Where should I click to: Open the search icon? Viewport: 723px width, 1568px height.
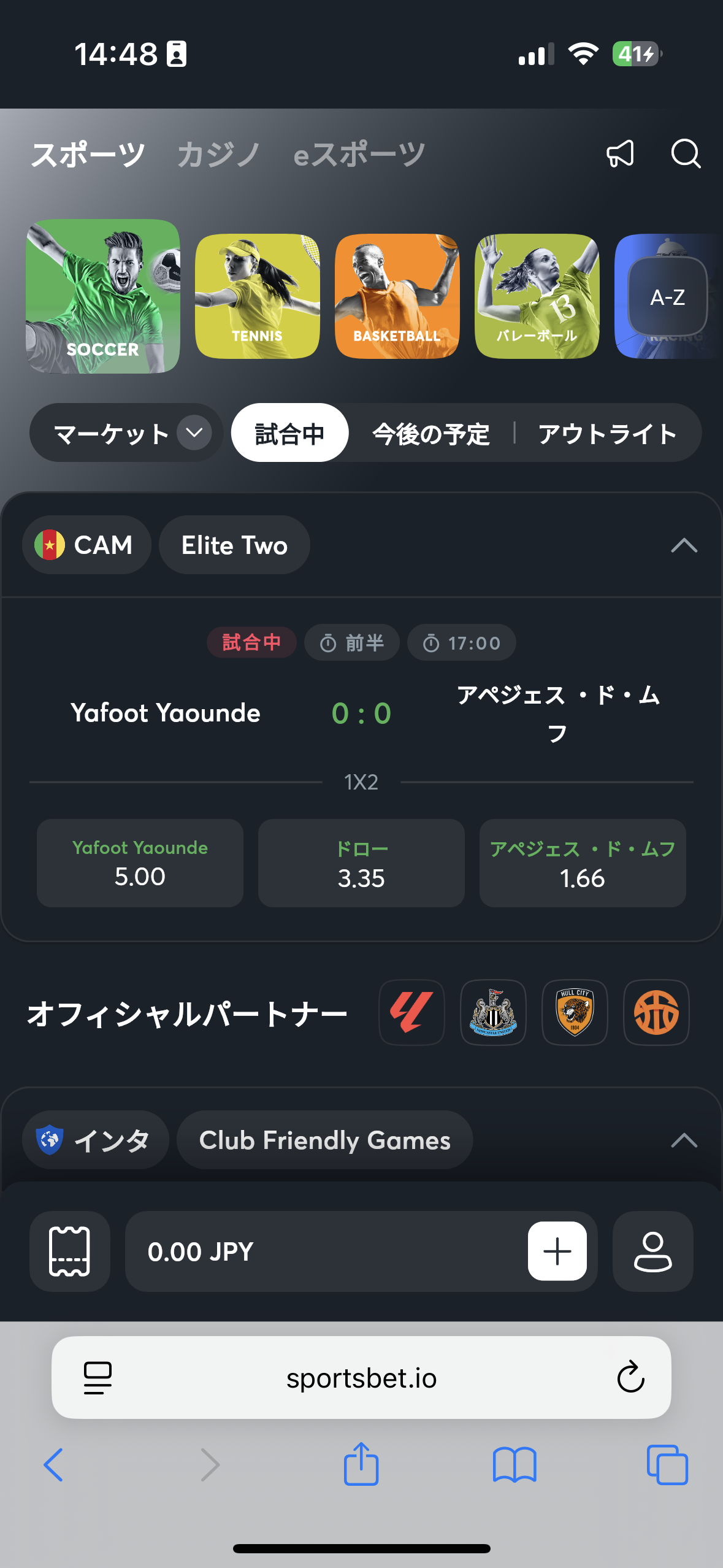click(685, 154)
